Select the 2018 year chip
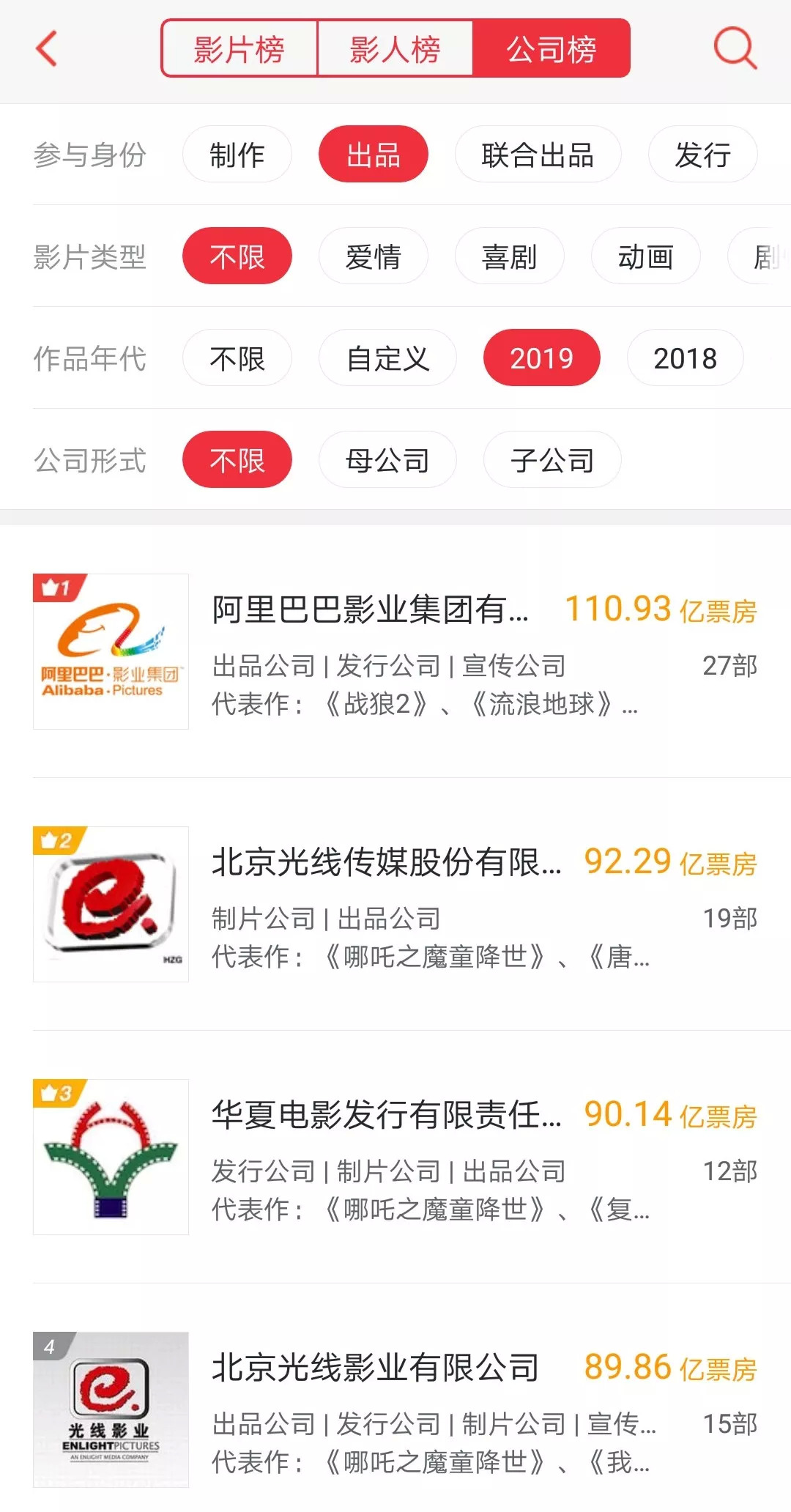 point(685,358)
